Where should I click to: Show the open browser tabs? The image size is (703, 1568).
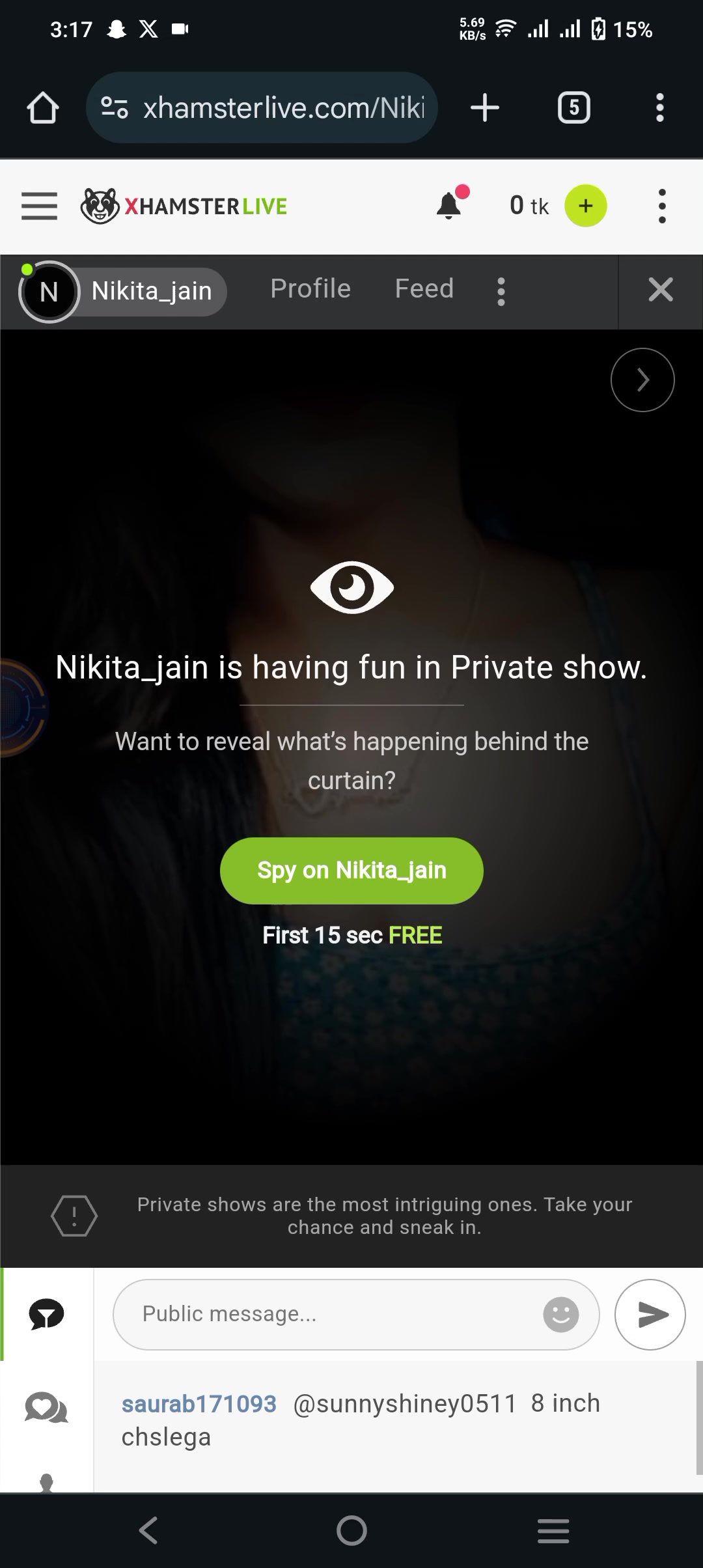pyautogui.click(x=573, y=107)
